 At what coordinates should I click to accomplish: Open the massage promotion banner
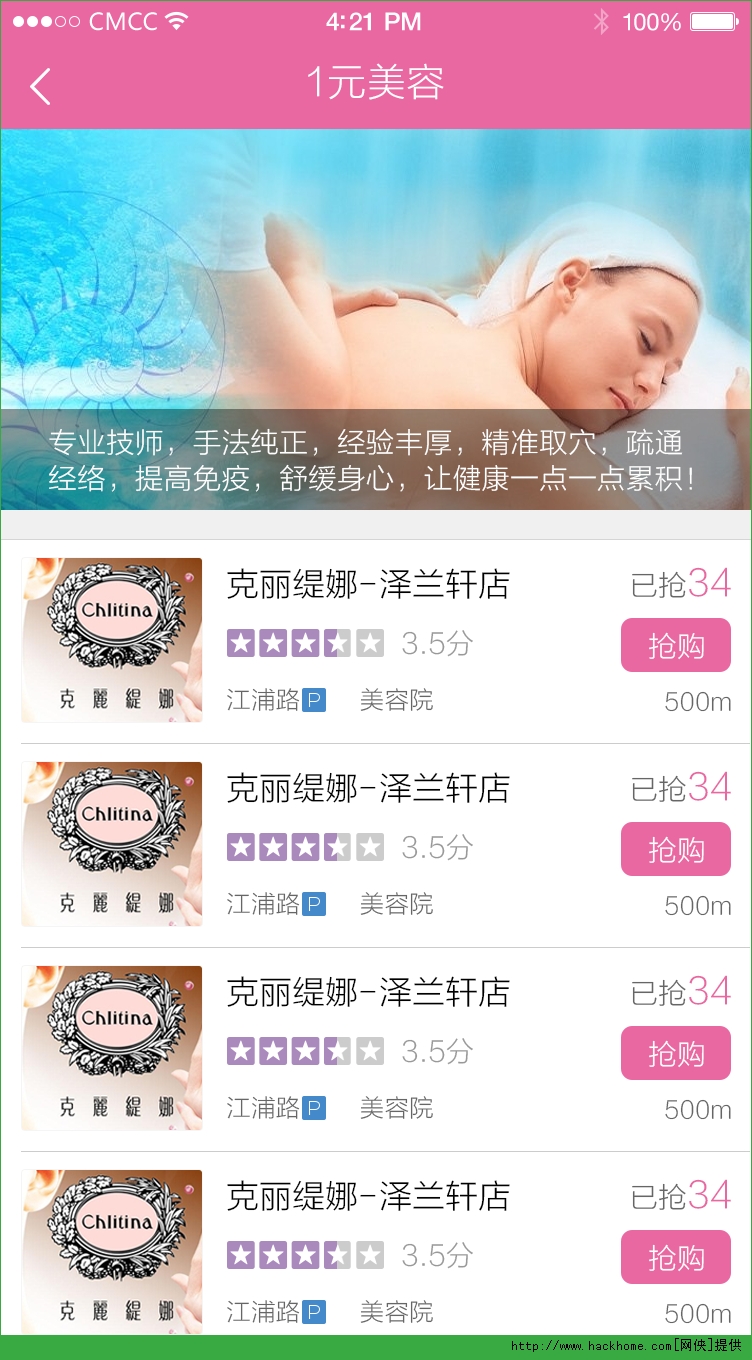point(376,318)
